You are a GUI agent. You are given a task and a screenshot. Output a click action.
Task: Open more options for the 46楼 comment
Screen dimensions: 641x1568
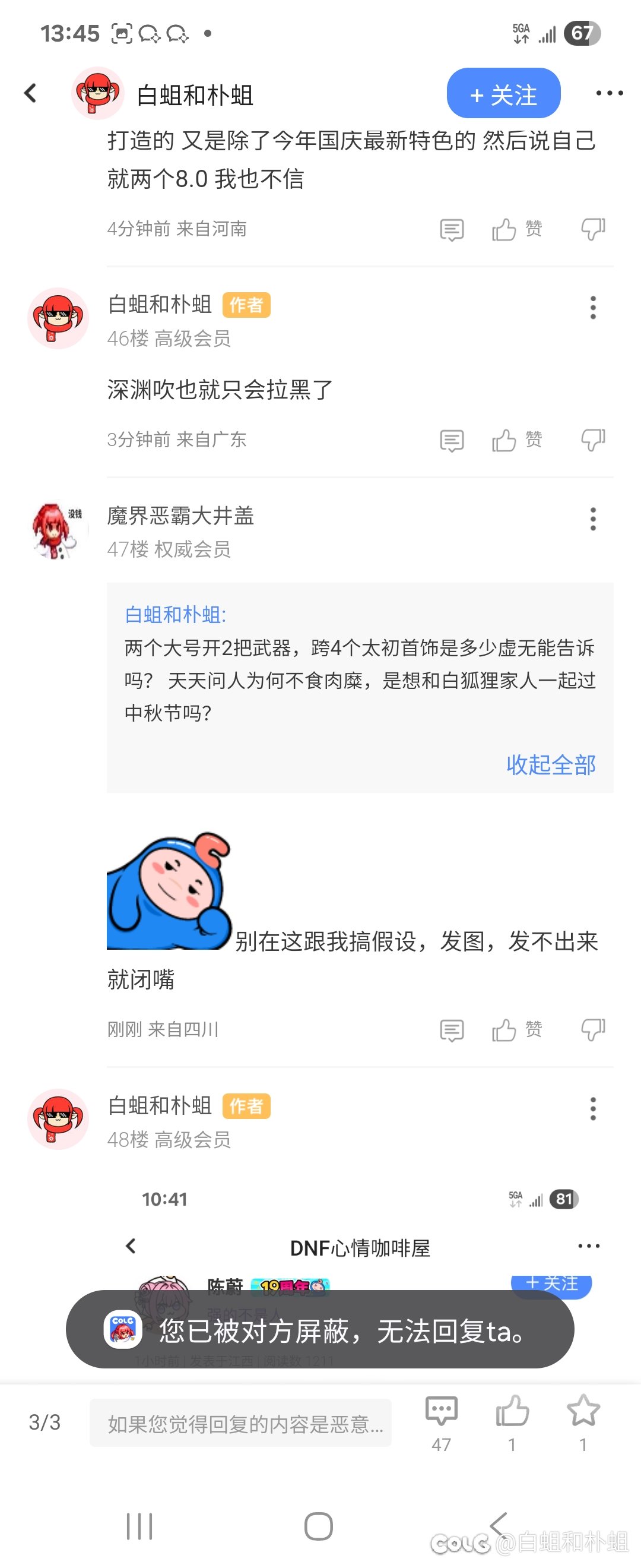click(x=593, y=308)
